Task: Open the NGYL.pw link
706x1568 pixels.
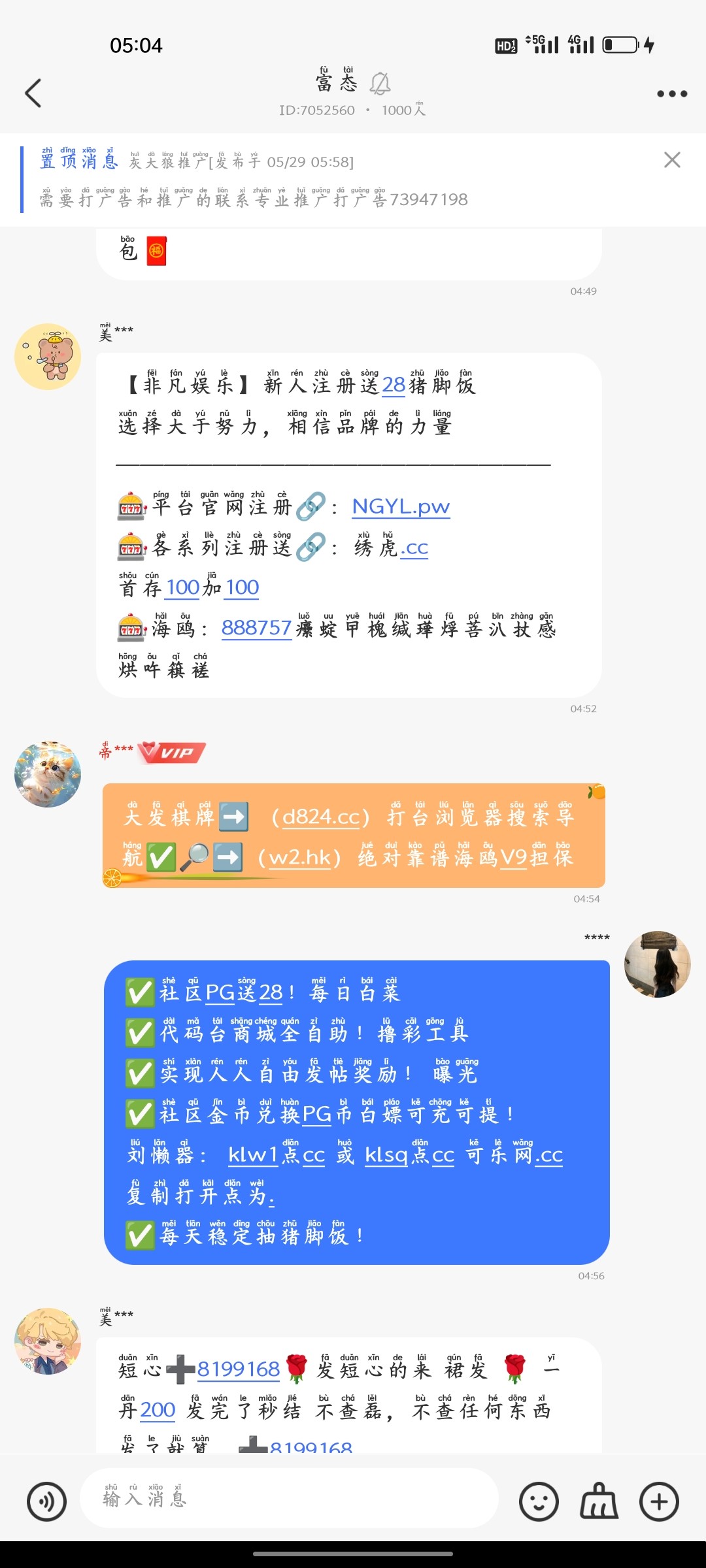Action: point(399,506)
